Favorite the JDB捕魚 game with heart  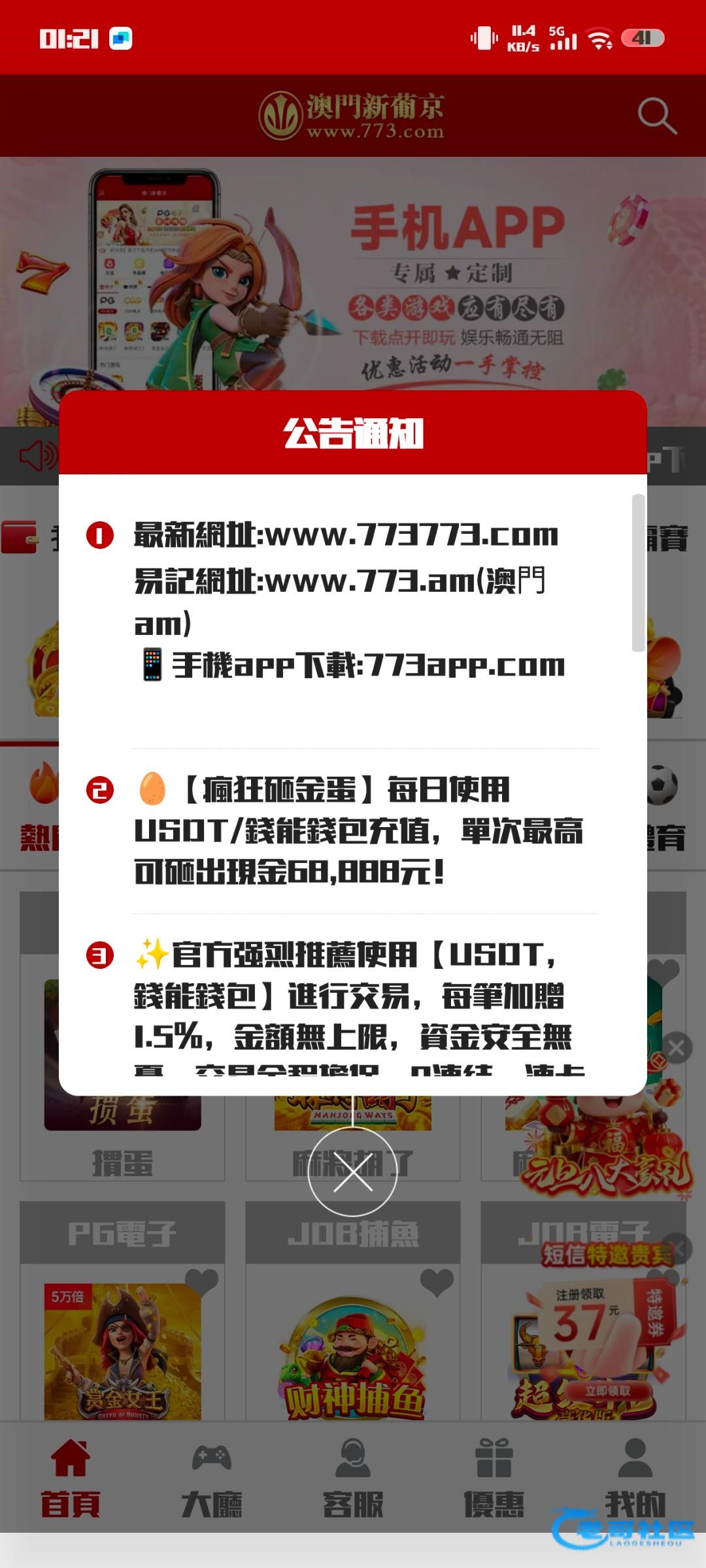437,1282
